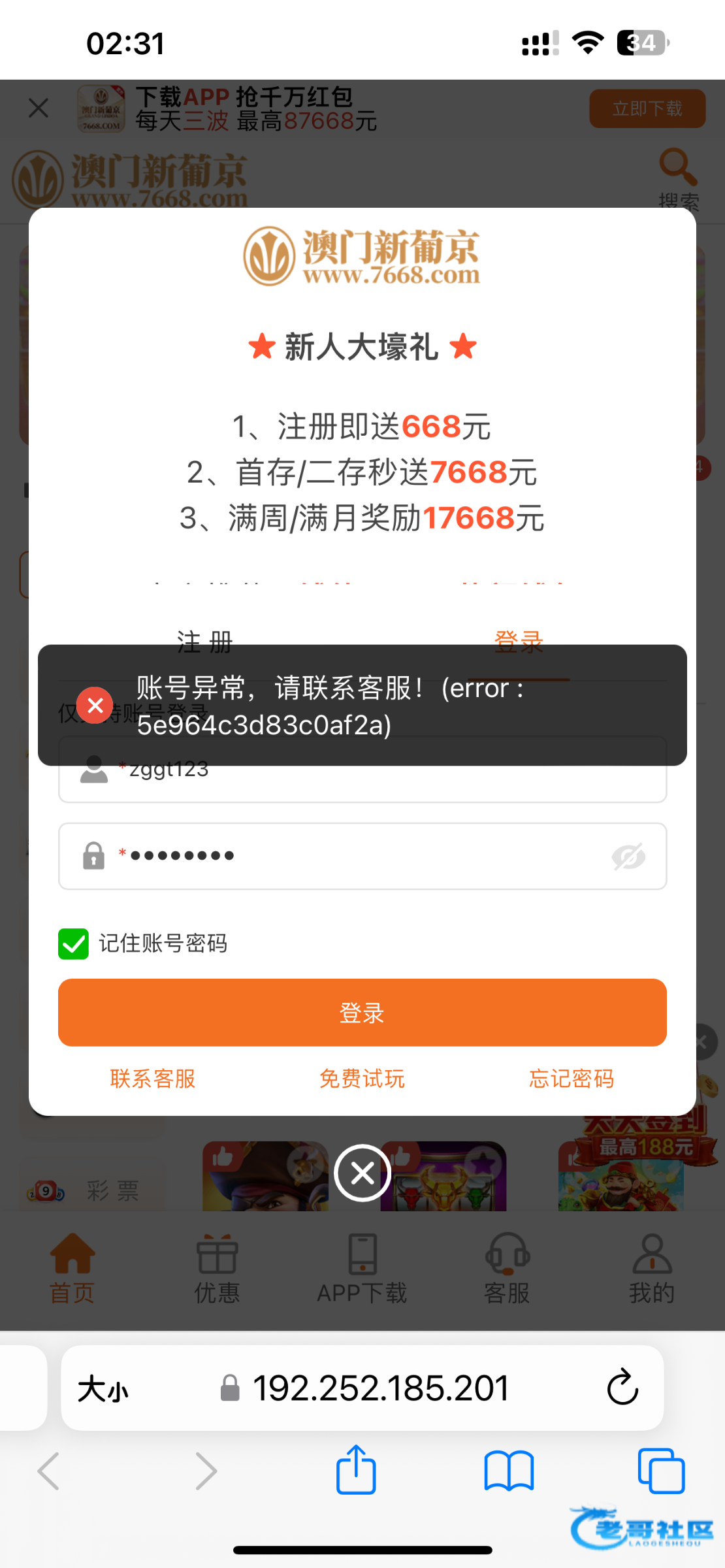Image resolution: width=725 pixels, height=1568 pixels.
Task: Open the 免费试玩 free trial link
Action: pyautogui.click(x=362, y=1079)
